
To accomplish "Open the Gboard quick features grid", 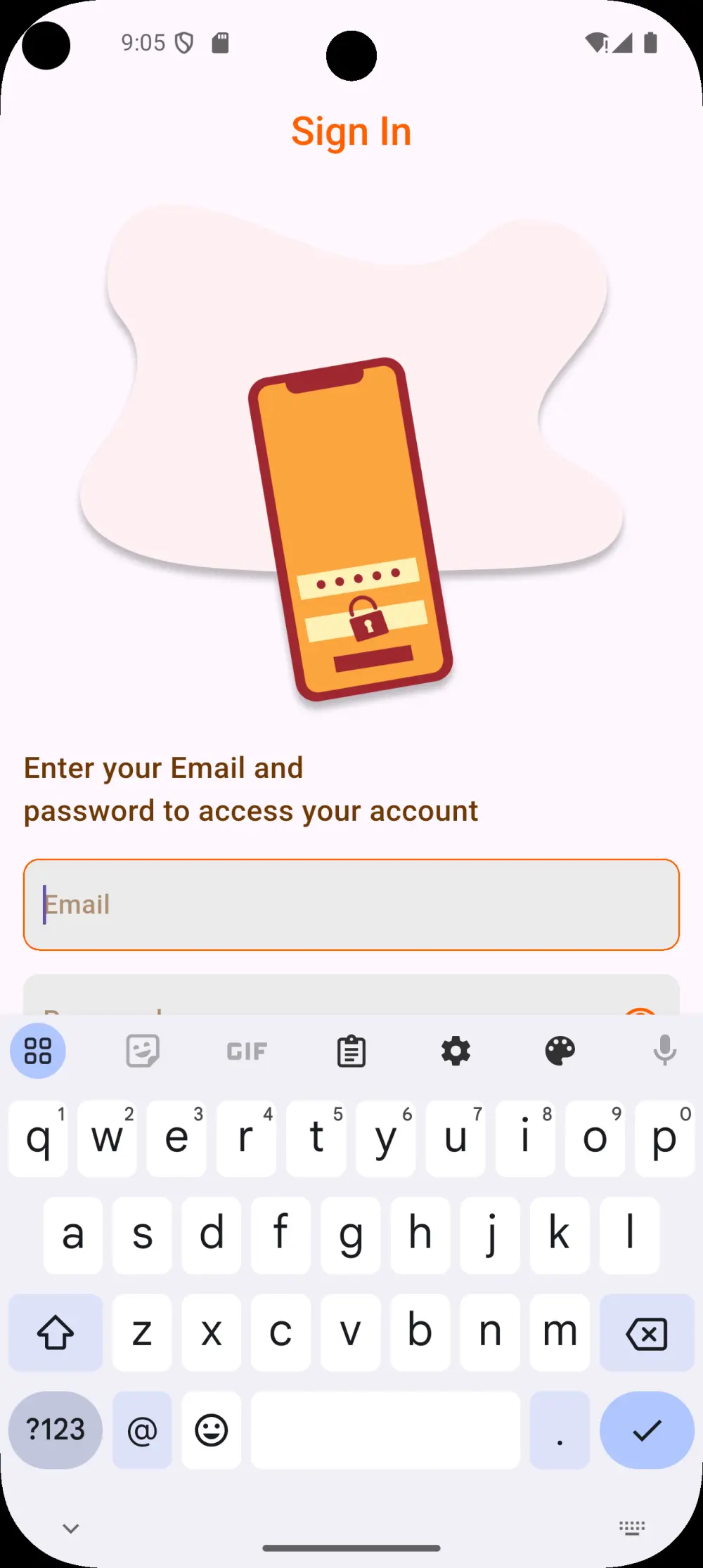I will [x=38, y=1051].
